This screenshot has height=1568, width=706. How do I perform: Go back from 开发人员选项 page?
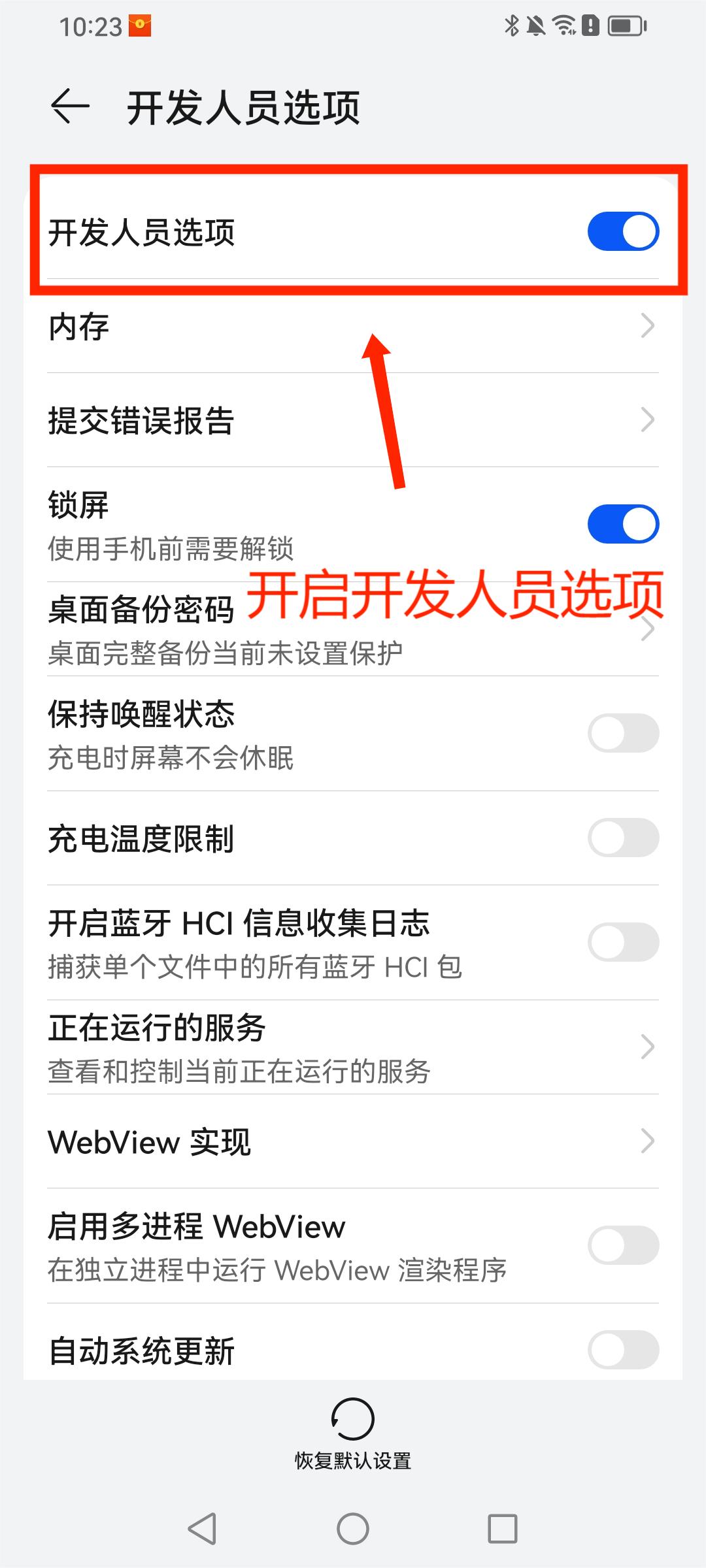[x=70, y=106]
